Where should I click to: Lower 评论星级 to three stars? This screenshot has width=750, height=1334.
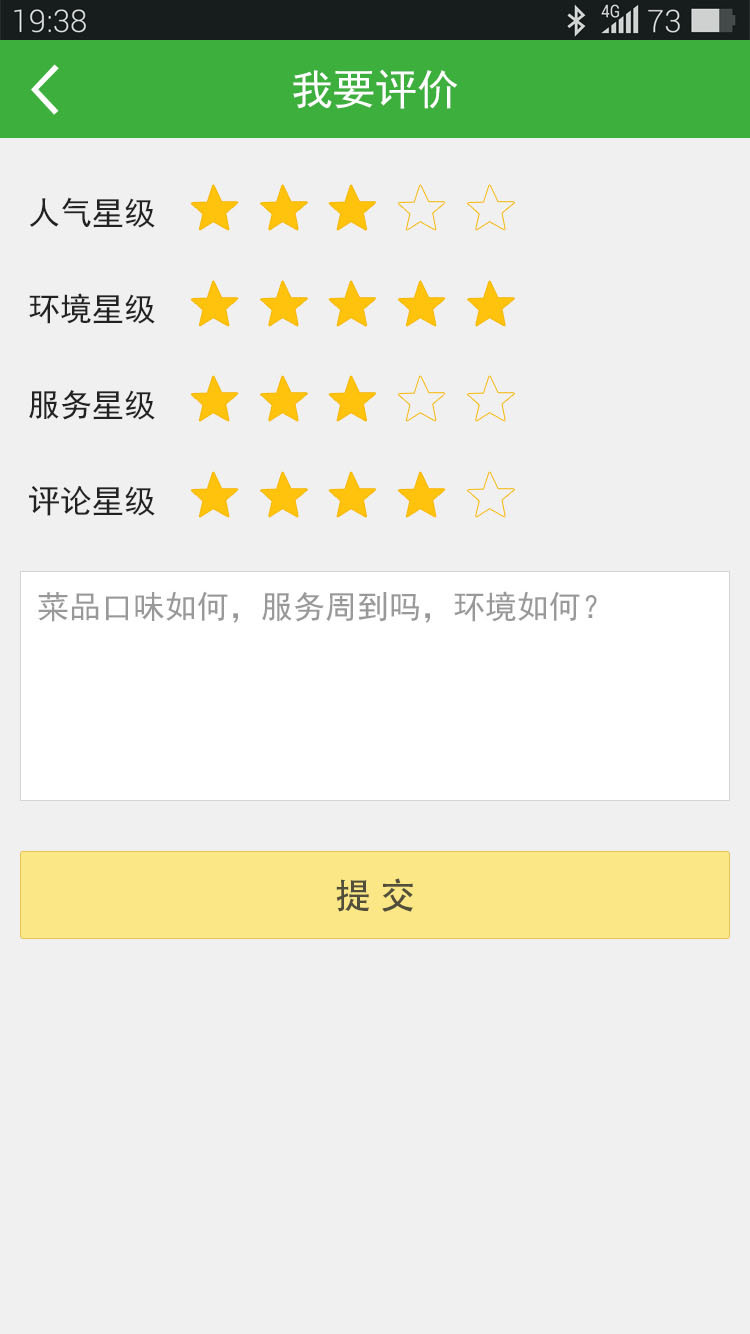[352, 496]
